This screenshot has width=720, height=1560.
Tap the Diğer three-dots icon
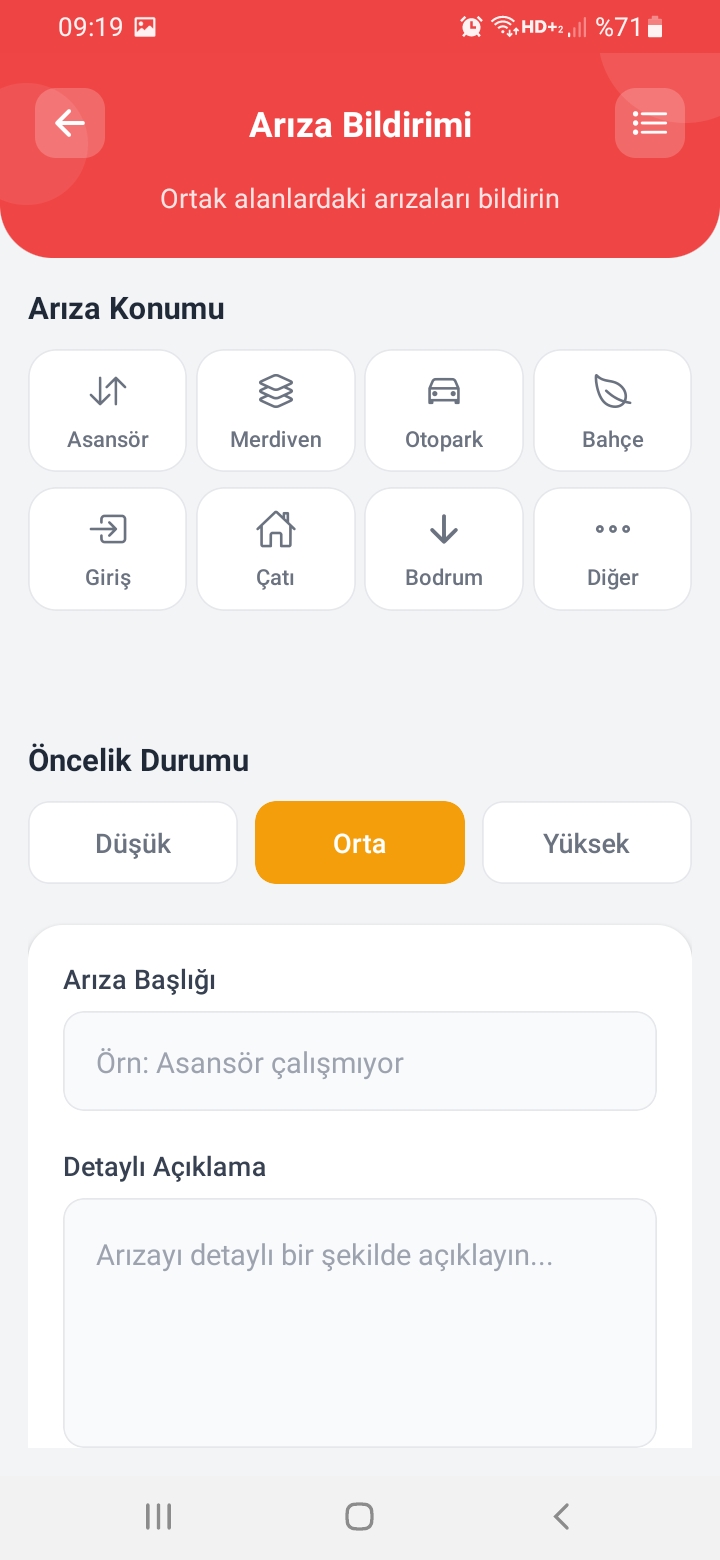[611, 530]
